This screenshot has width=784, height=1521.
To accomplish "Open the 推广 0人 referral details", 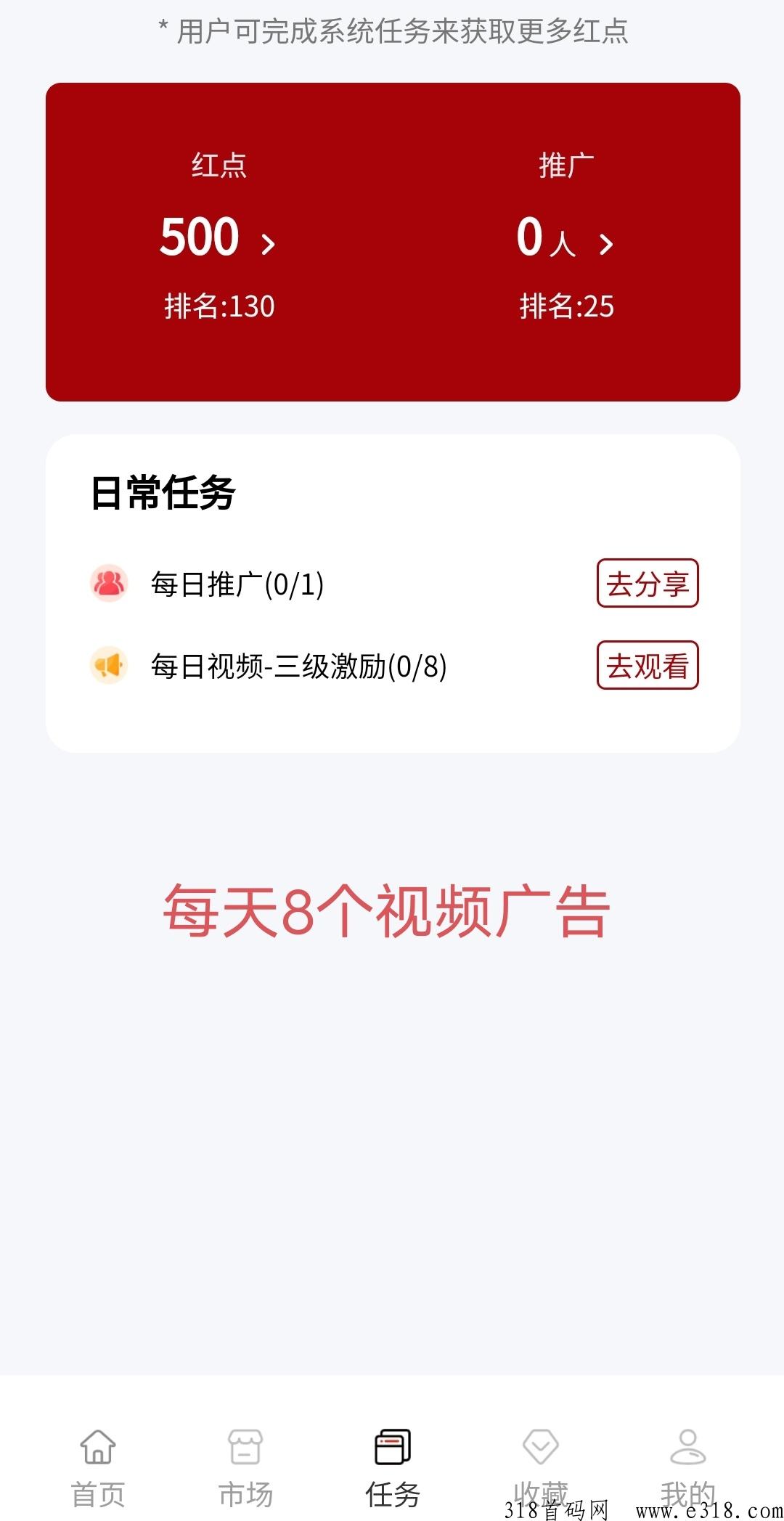I will point(565,237).
